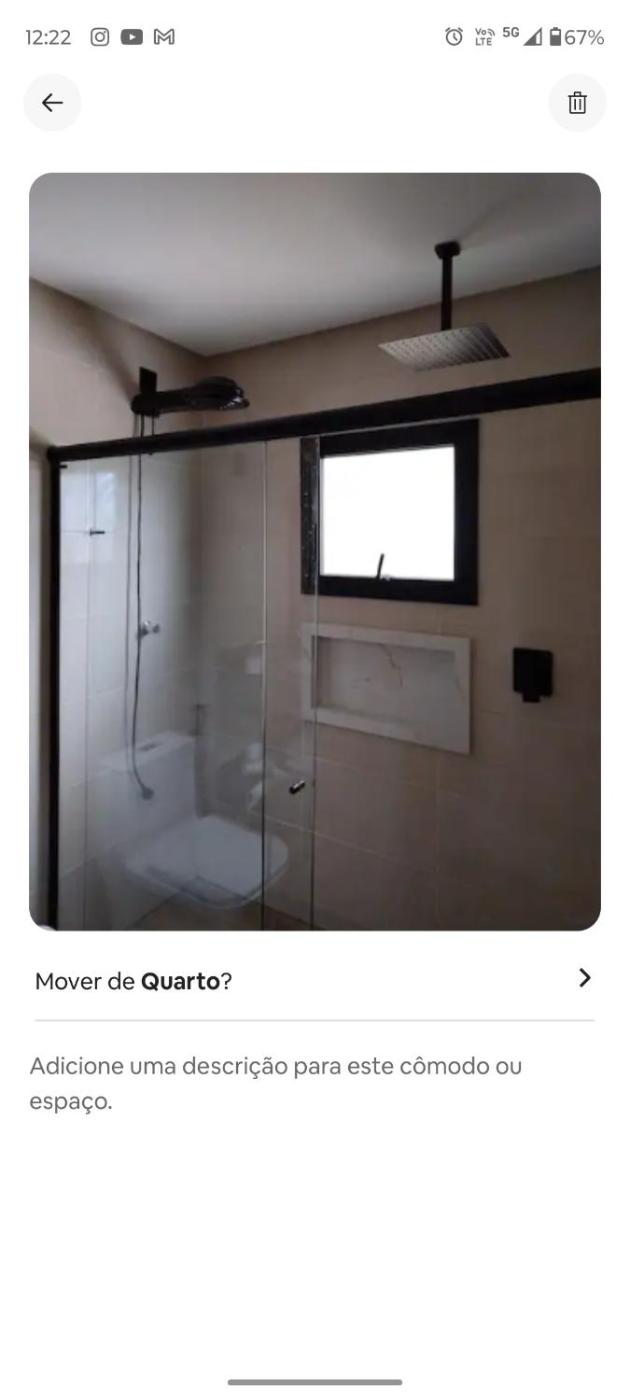
Task: Add a description for this room
Action: click(x=276, y=1083)
